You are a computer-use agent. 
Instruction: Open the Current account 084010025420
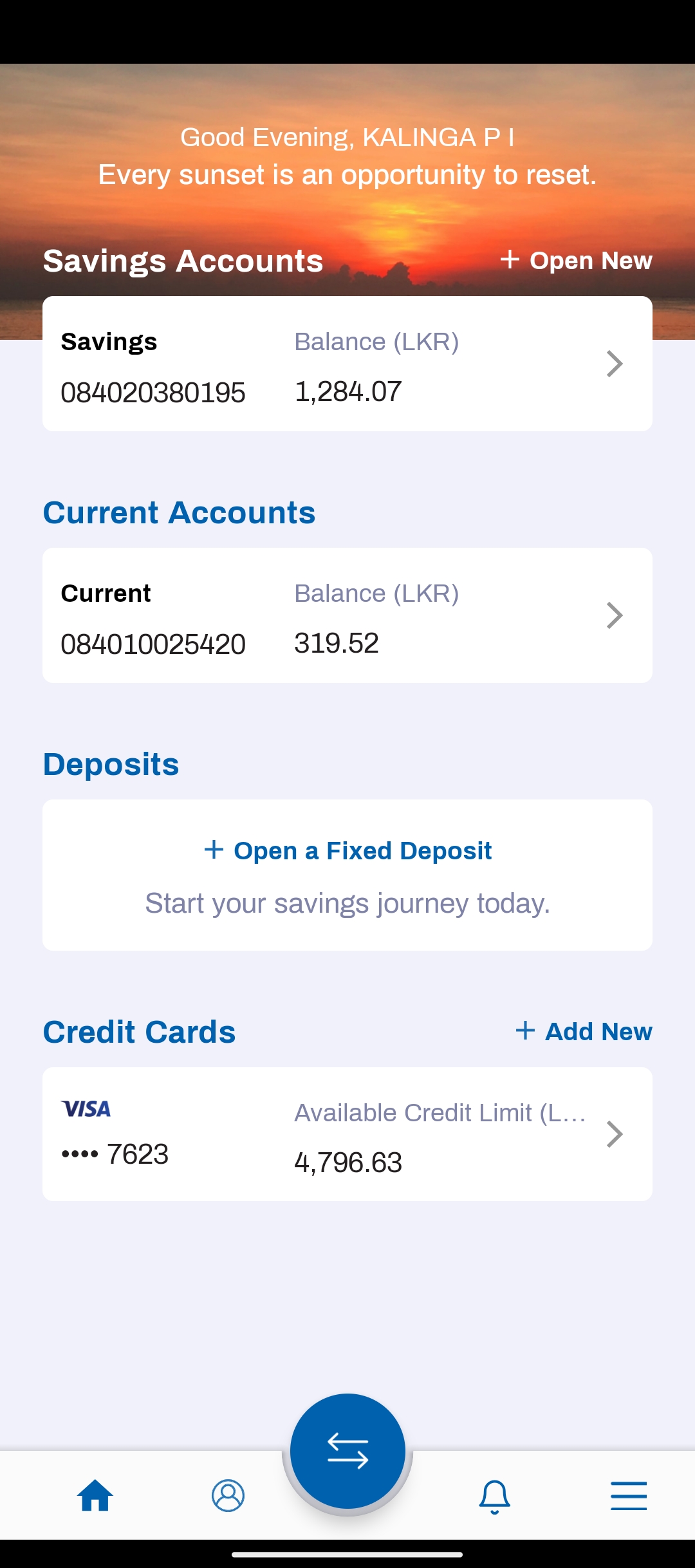(347, 615)
